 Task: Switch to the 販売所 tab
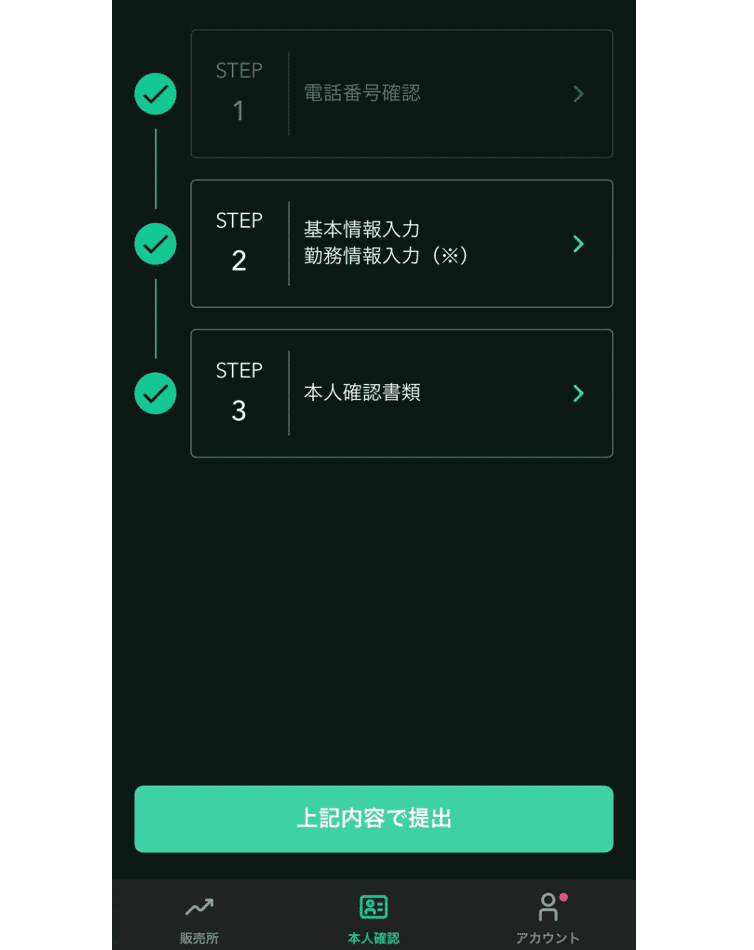(199, 919)
